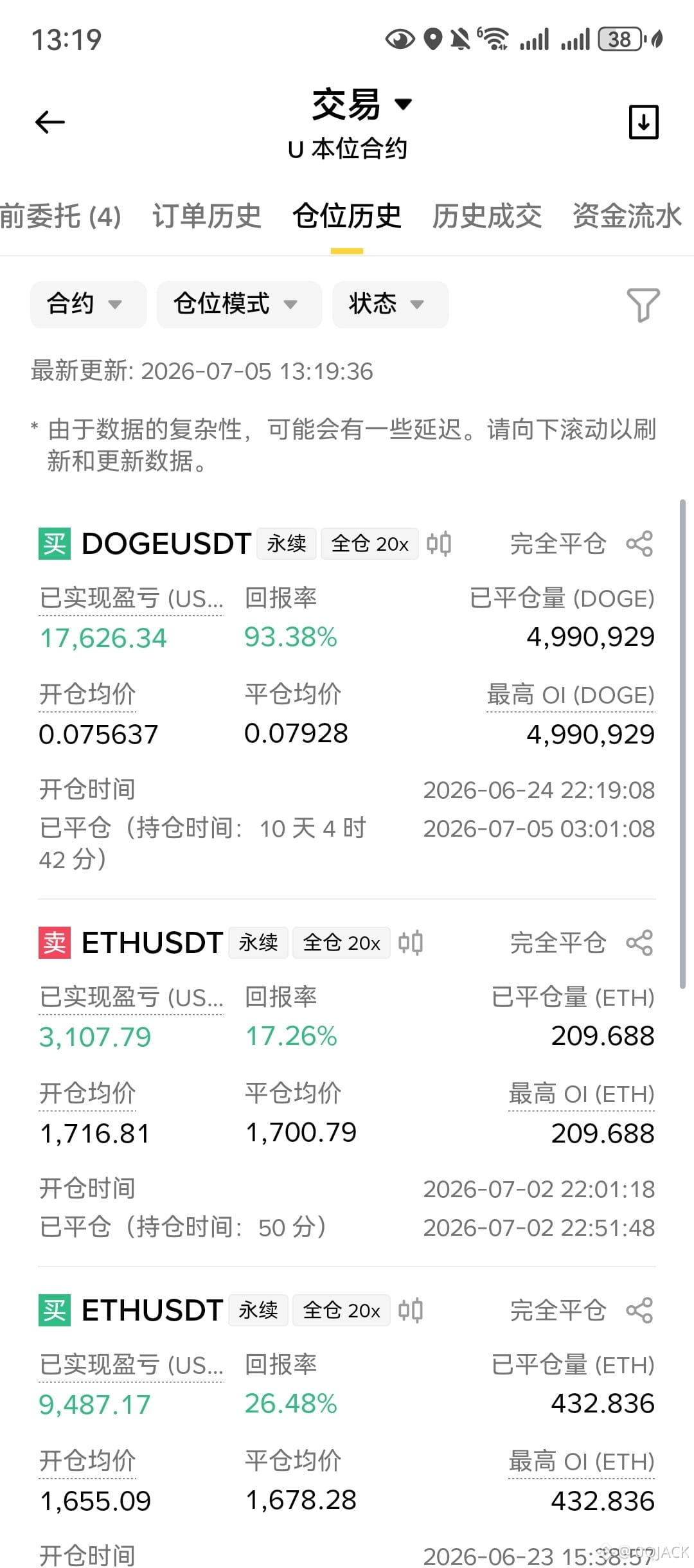Image resolution: width=694 pixels, height=1568 pixels.
Task: Open chart icon for ETHUSDT sell position
Action: pyautogui.click(x=411, y=943)
